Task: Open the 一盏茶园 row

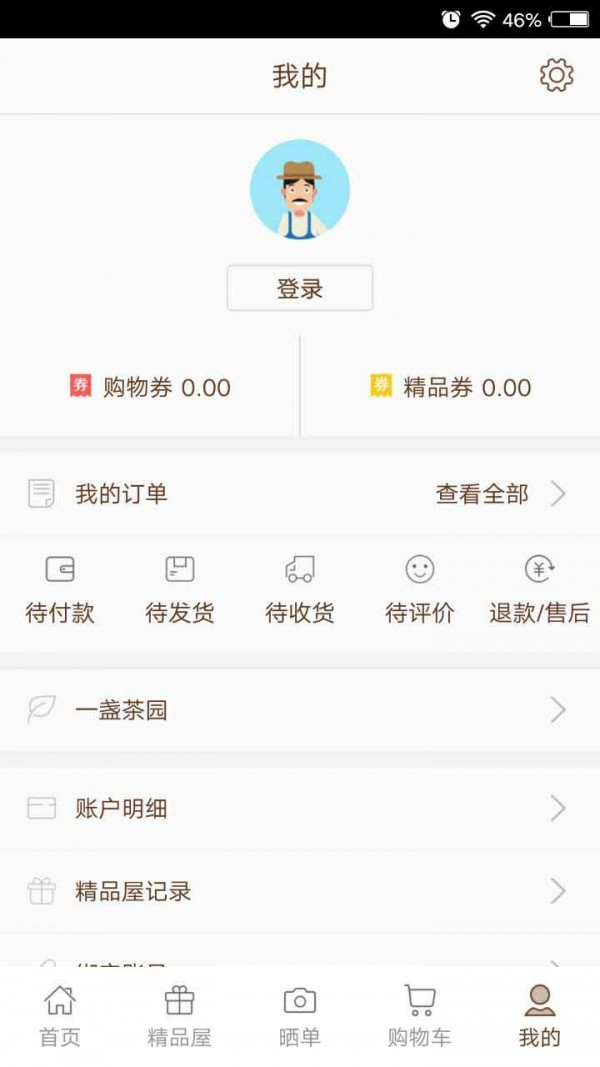Action: pos(300,711)
